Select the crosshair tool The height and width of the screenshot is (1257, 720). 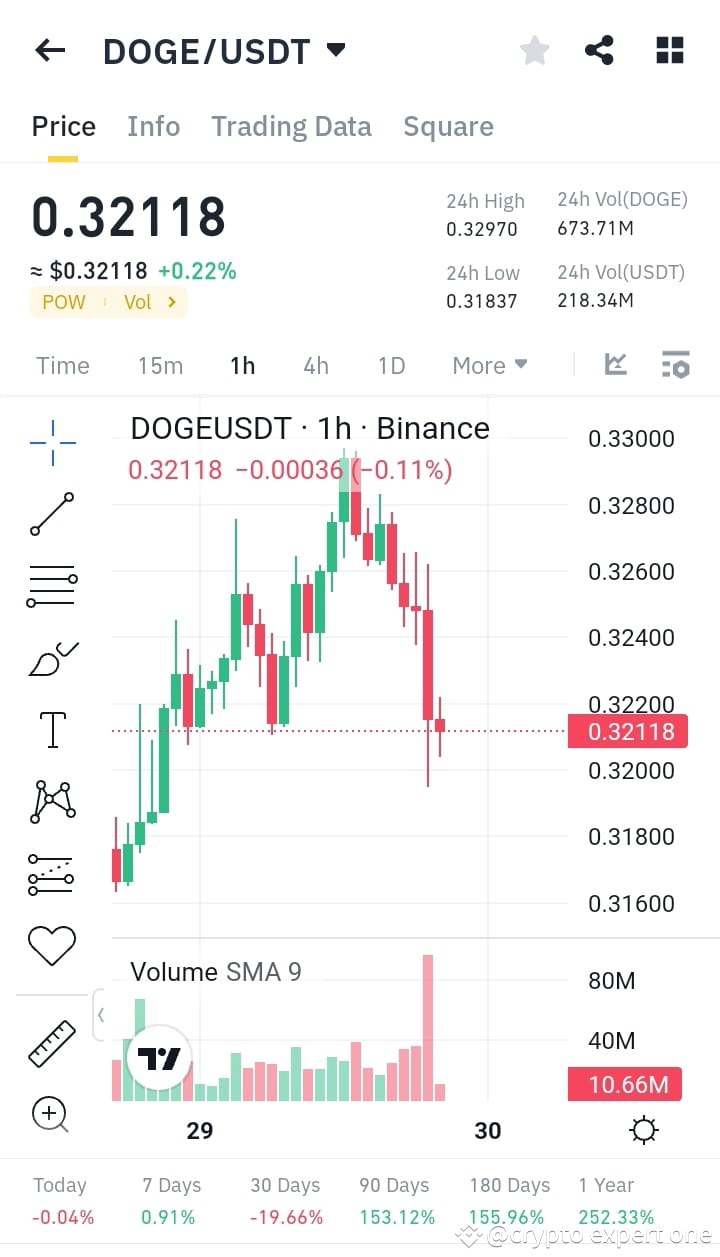[x=52, y=443]
